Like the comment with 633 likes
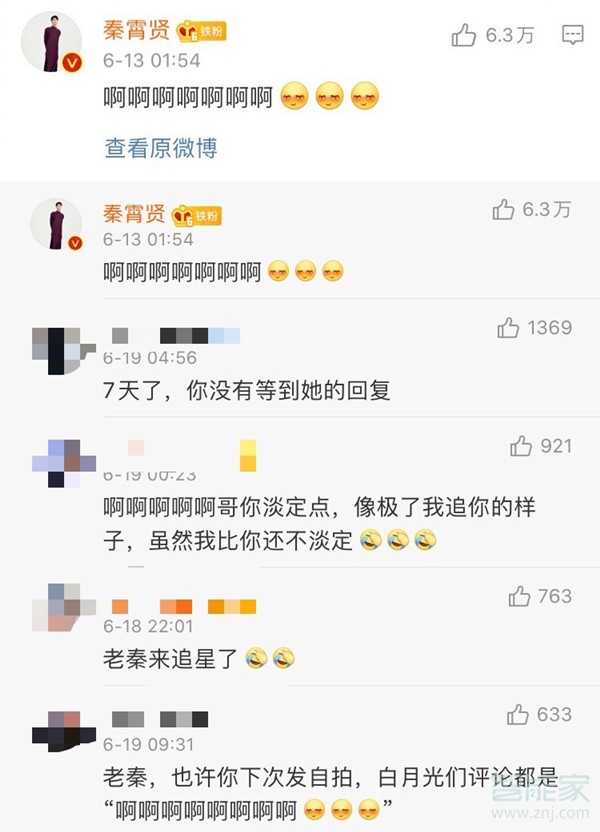600x832 pixels. tap(519, 715)
